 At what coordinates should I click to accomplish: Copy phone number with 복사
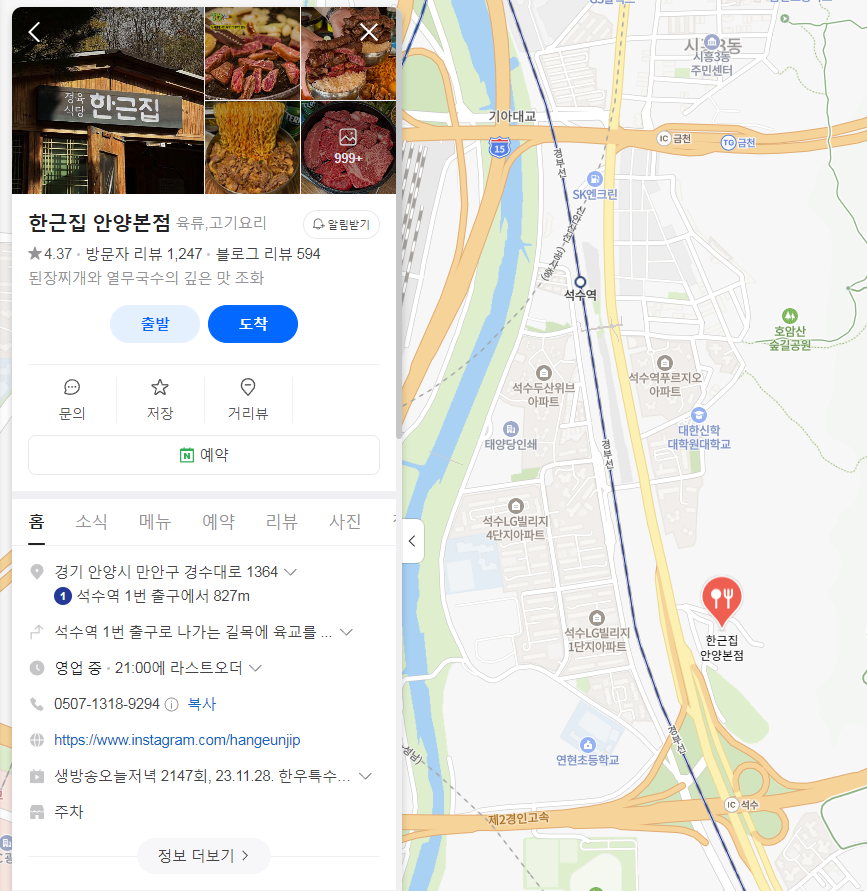pyautogui.click(x=202, y=704)
